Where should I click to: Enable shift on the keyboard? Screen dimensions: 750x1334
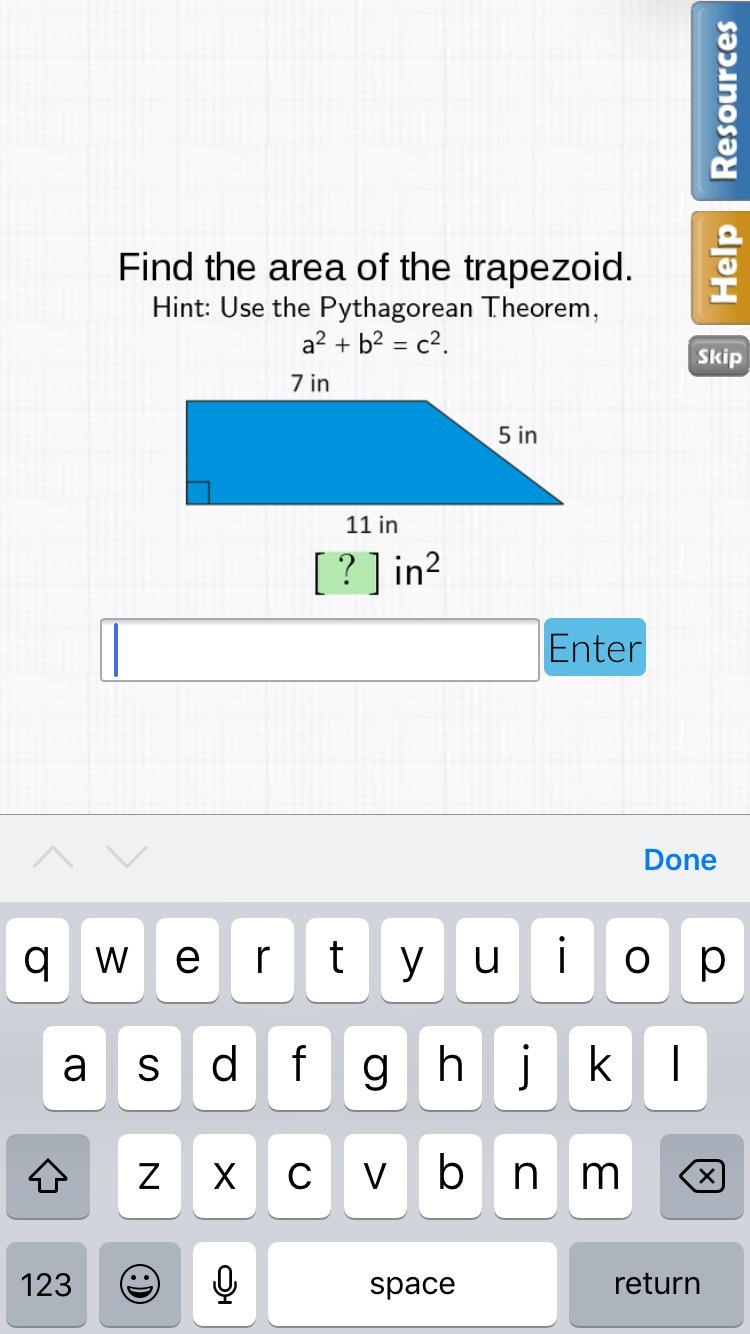(x=47, y=1177)
